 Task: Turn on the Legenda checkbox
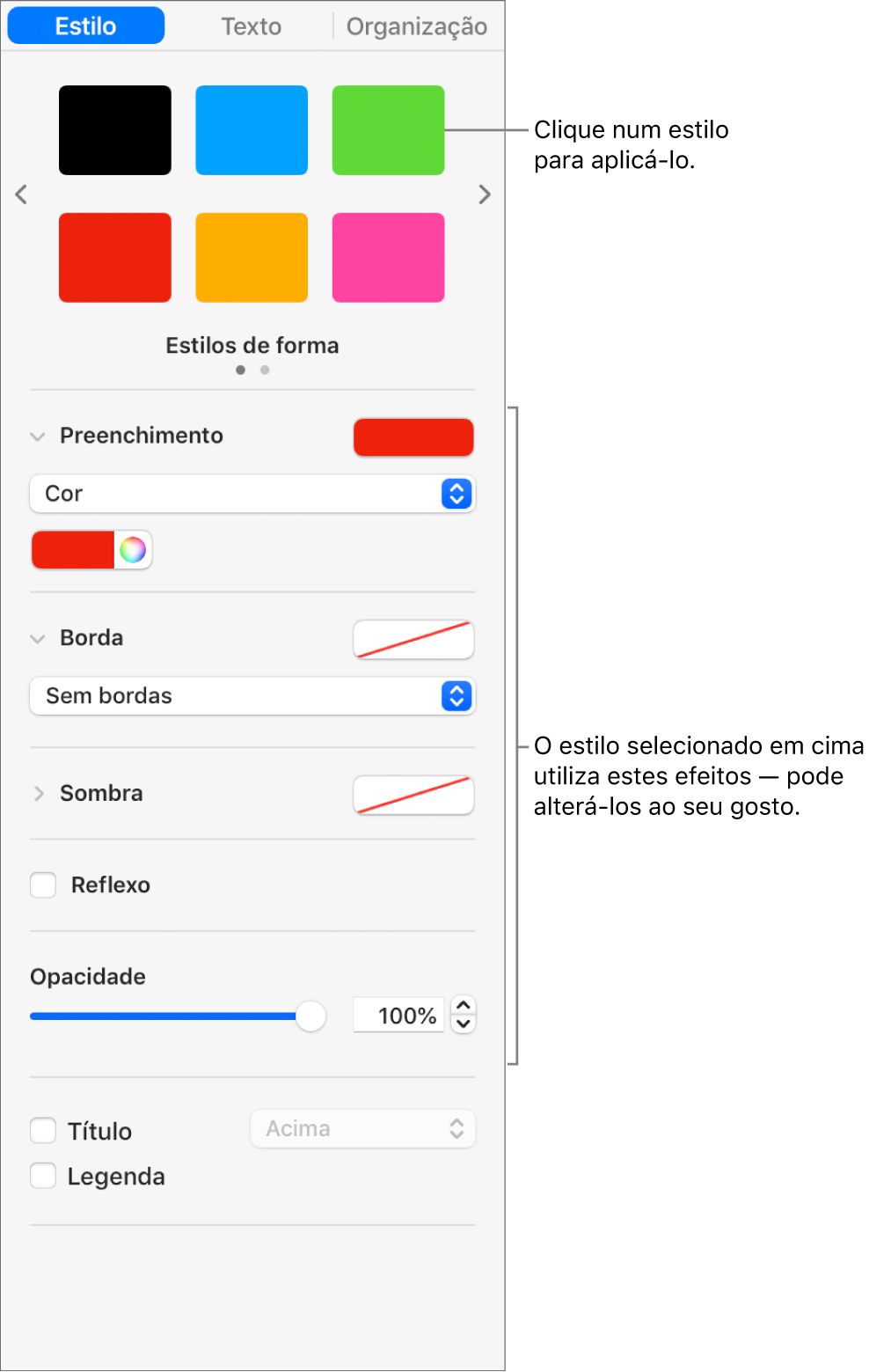pos(43,1176)
